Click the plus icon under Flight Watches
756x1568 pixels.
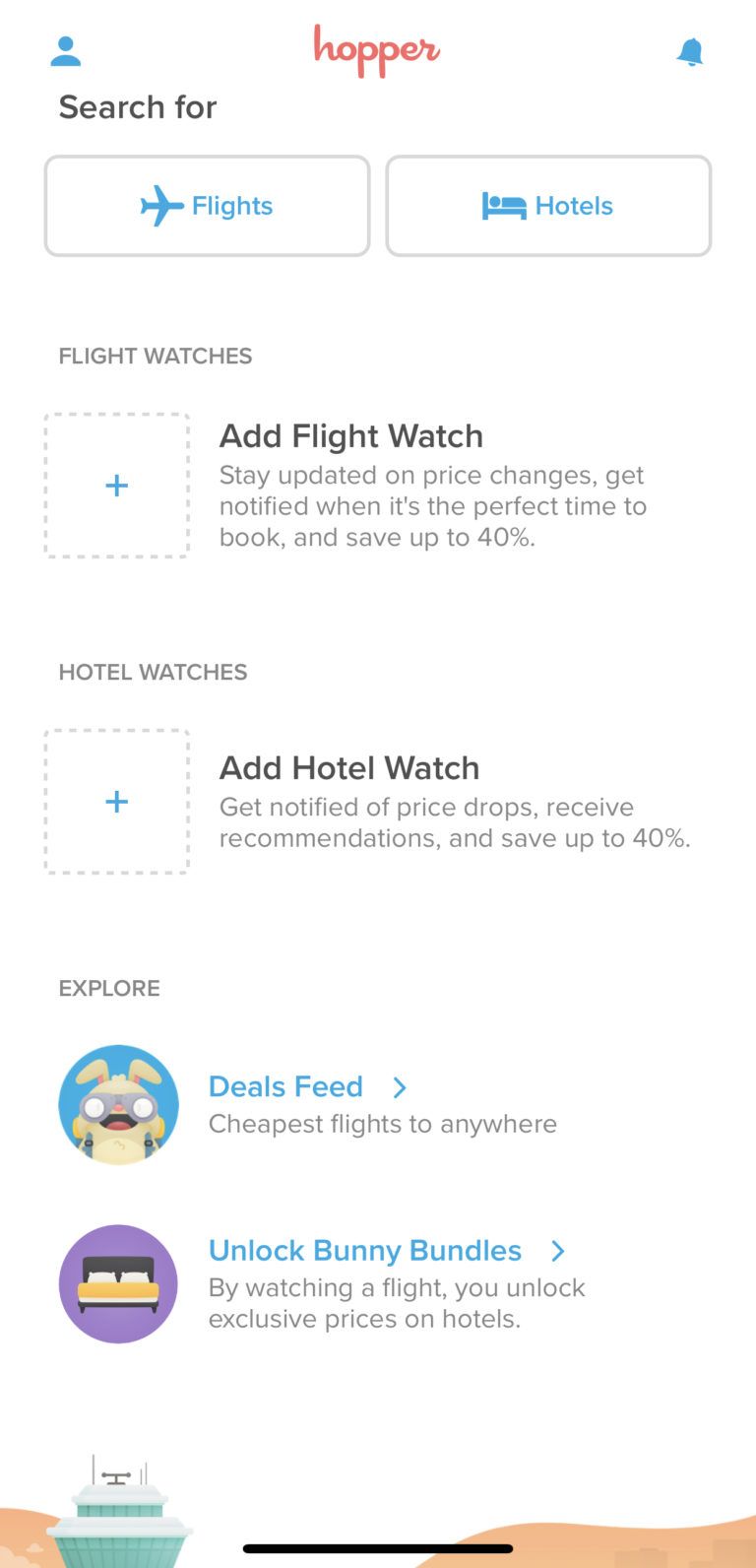(116, 485)
